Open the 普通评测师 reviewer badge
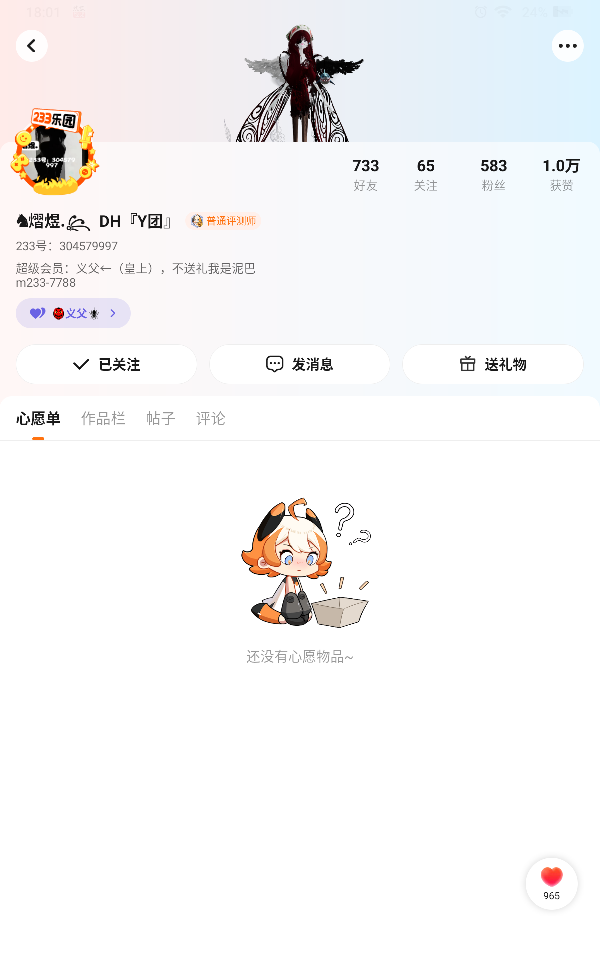600x960 pixels. pos(224,221)
